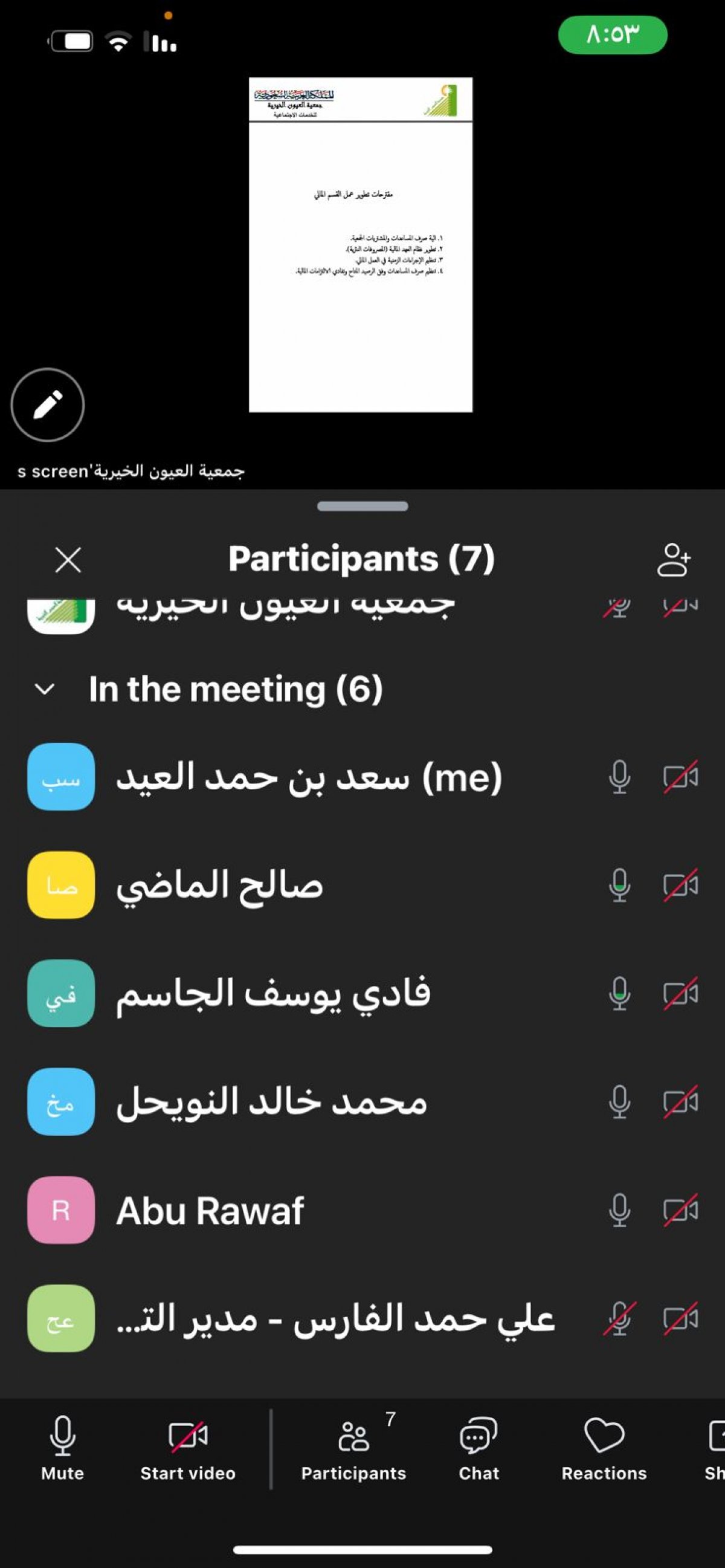725x1568 pixels.
Task: Tap the green call time indicator
Action: pyautogui.click(x=613, y=34)
